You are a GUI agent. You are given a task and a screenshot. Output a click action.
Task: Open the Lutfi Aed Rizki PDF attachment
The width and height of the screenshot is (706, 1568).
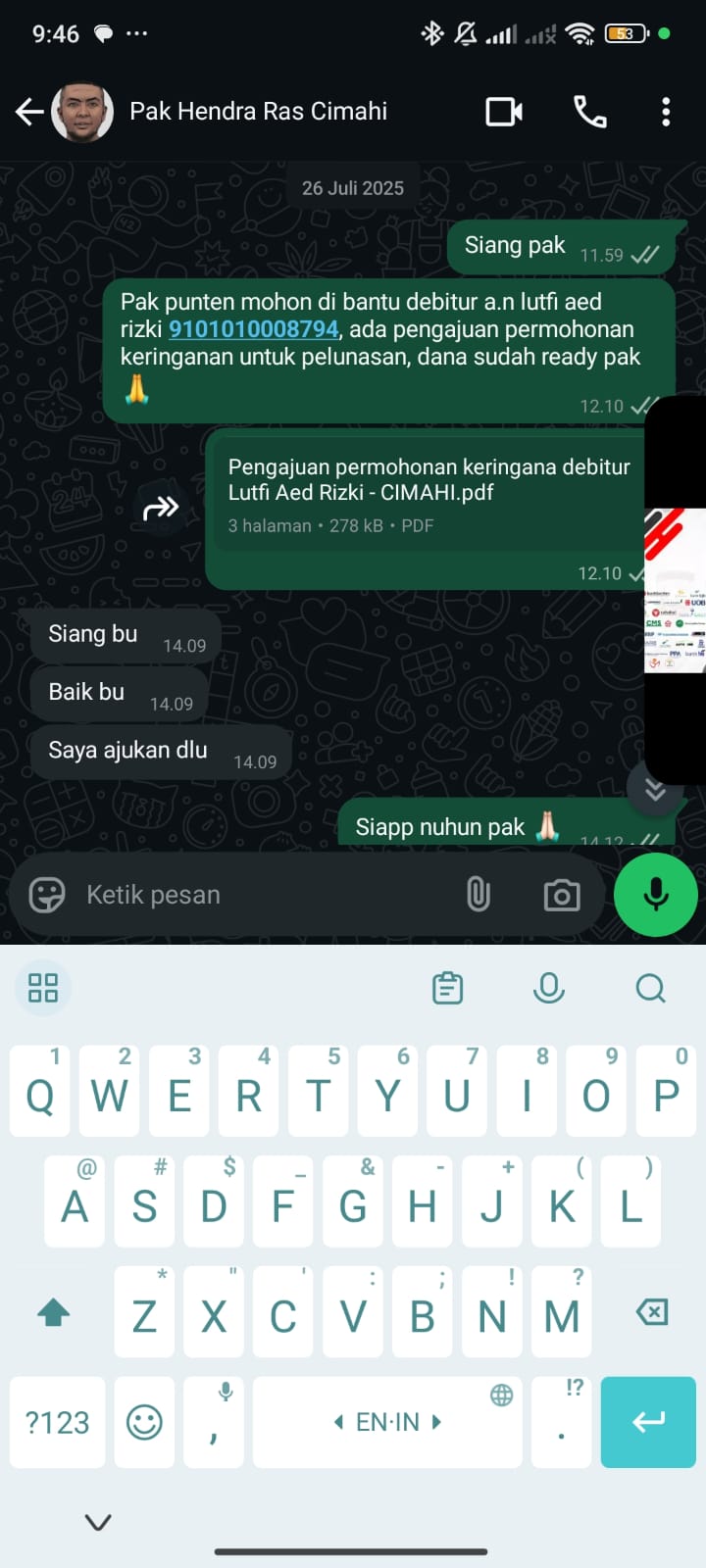click(429, 493)
